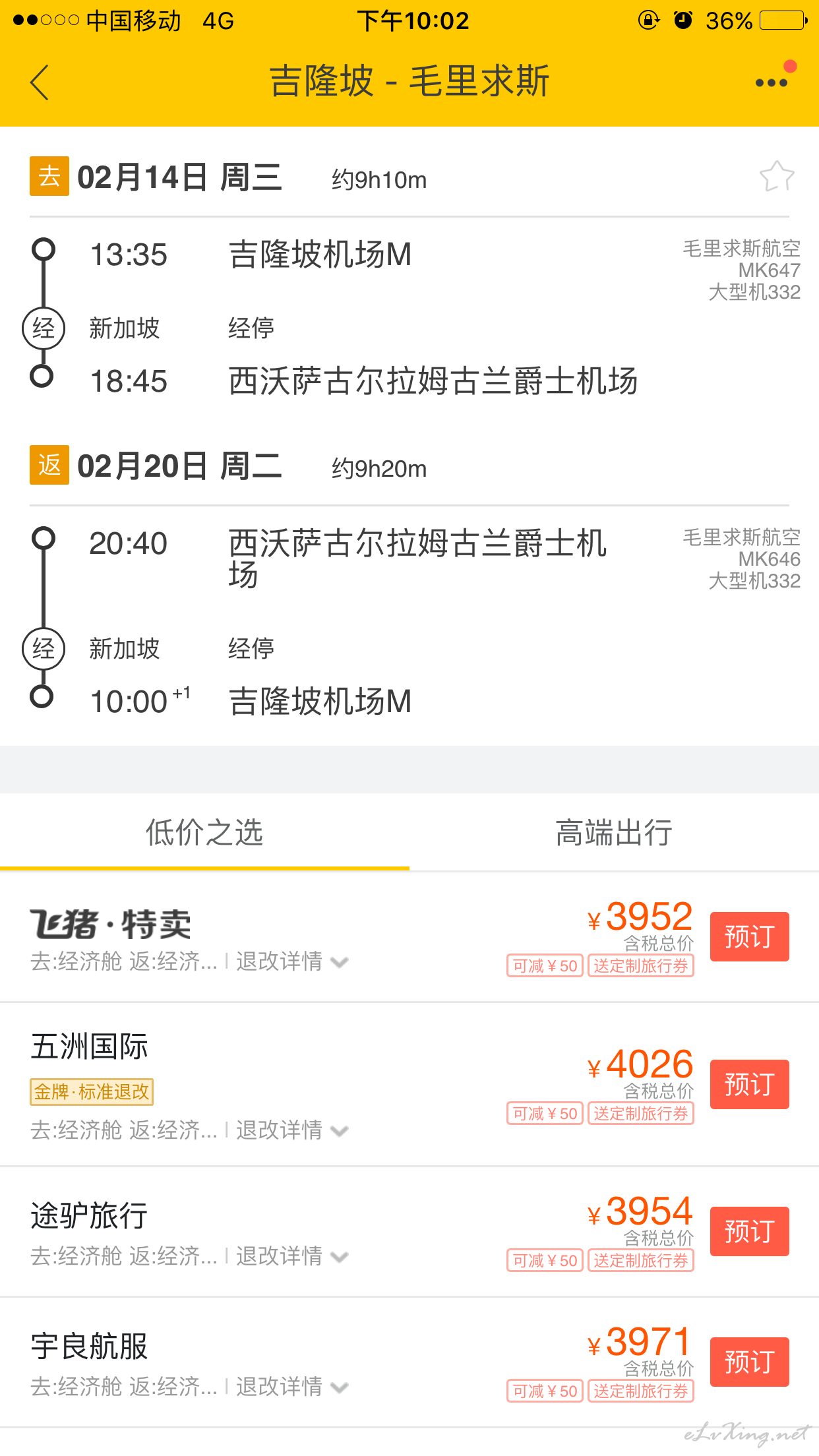The image size is (819, 1456).
Task: Expand 退改详情 for 五洲国际
Action: 292,1130
